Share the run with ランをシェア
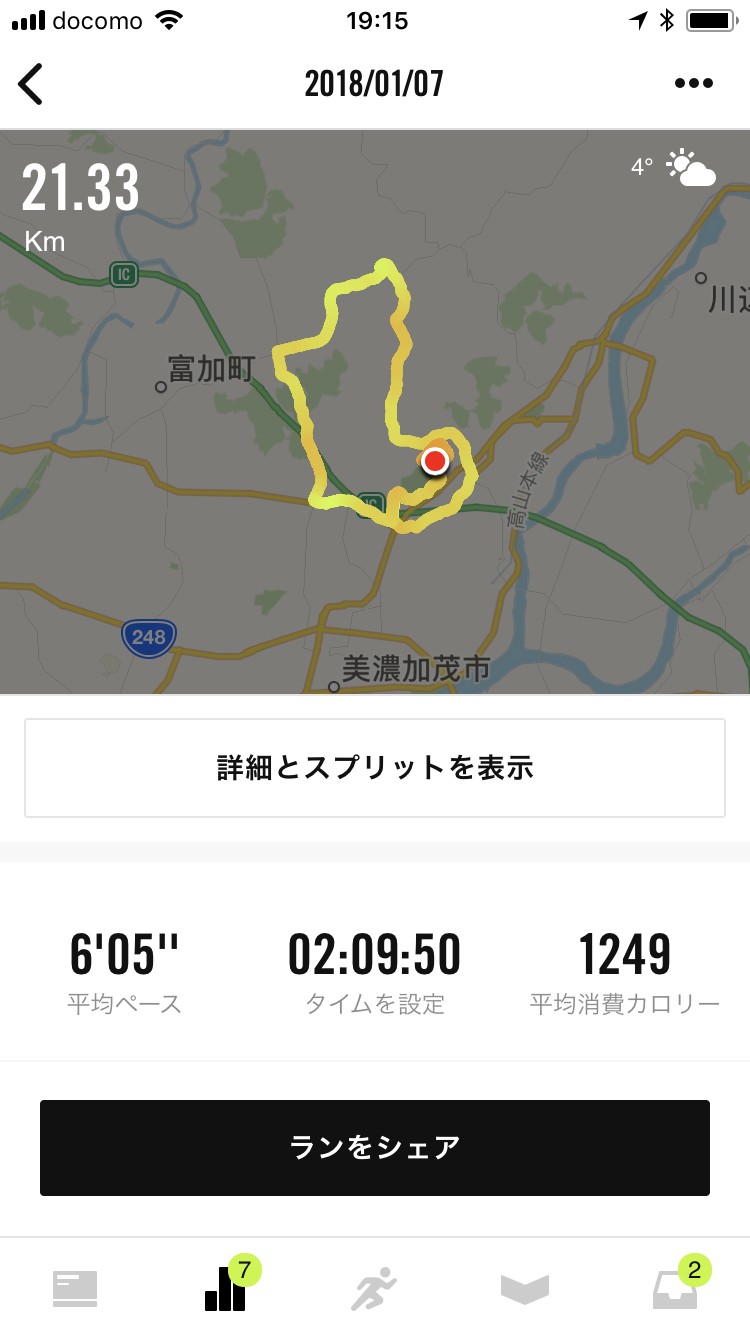The height and width of the screenshot is (1334, 750). (375, 1147)
